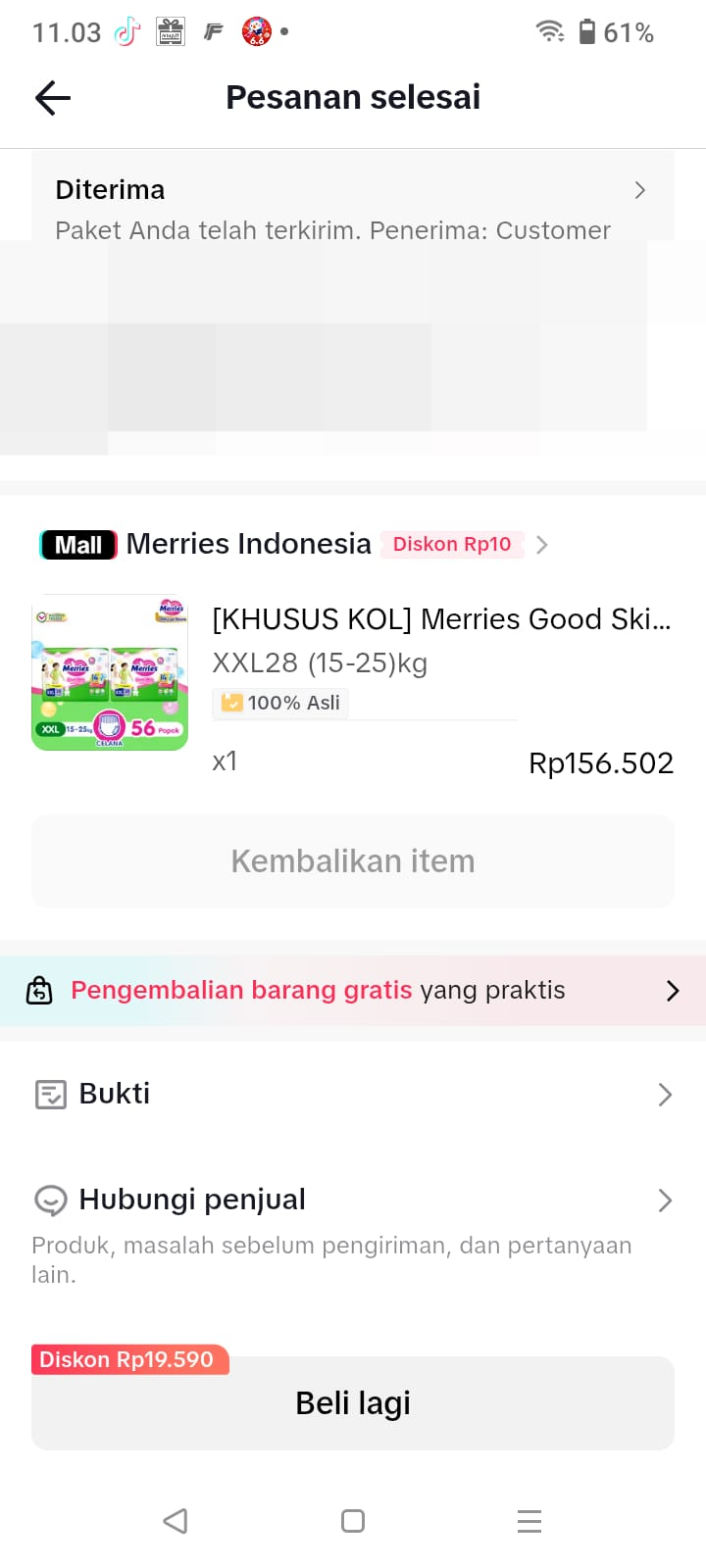Tap Beli lagi to reorder
The height and width of the screenshot is (1568, 706).
tap(353, 1403)
